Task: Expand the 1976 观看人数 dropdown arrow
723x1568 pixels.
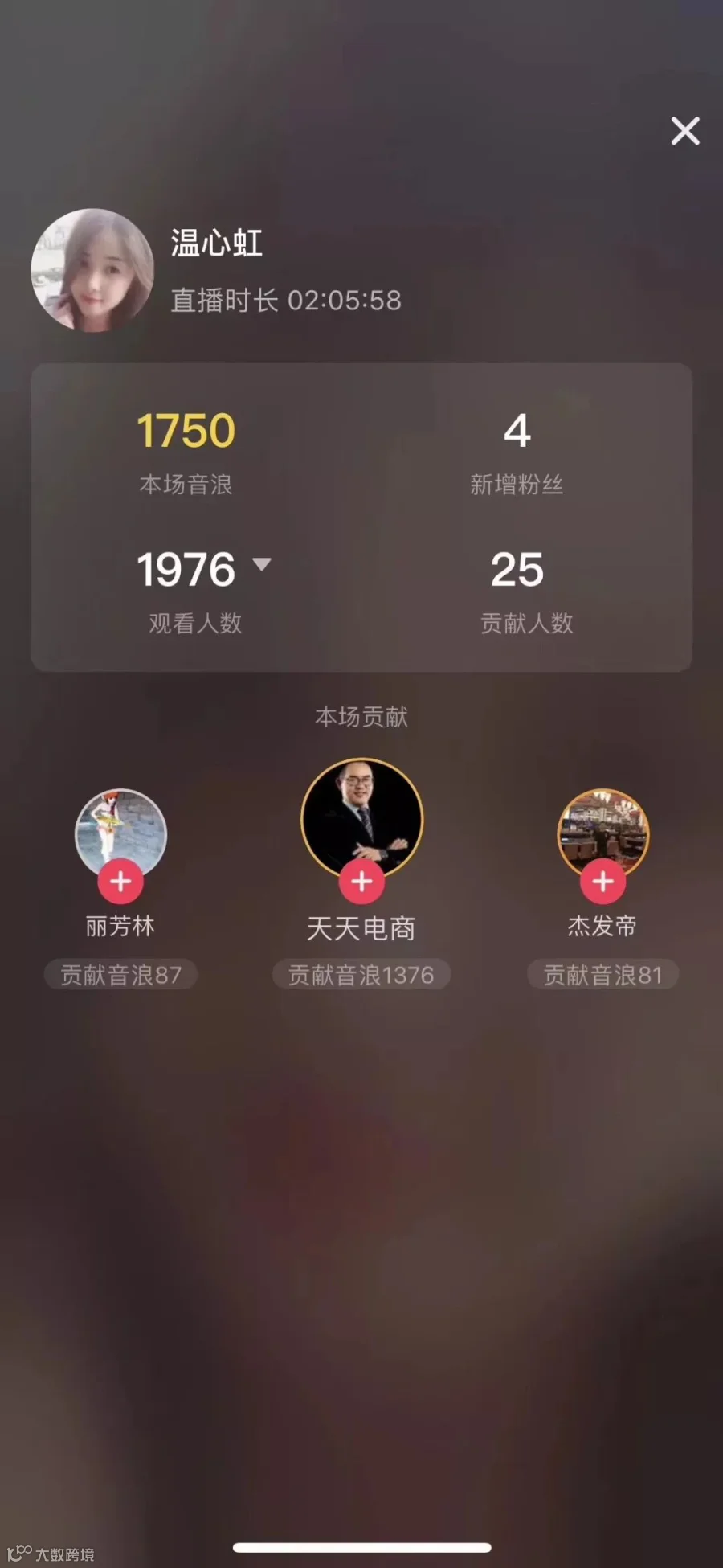Action: pyautogui.click(x=262, y=564)
